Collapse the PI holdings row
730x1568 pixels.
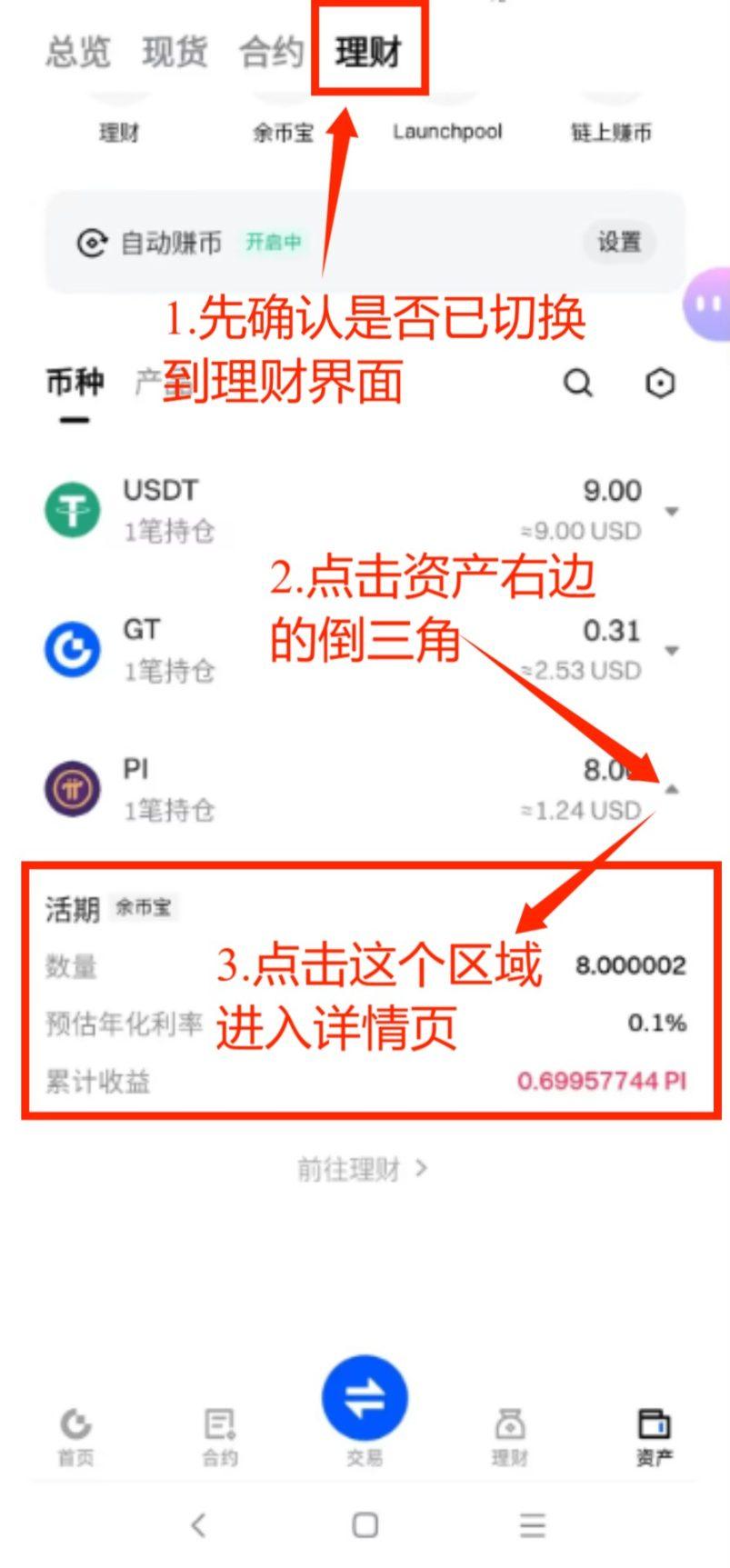672,789
